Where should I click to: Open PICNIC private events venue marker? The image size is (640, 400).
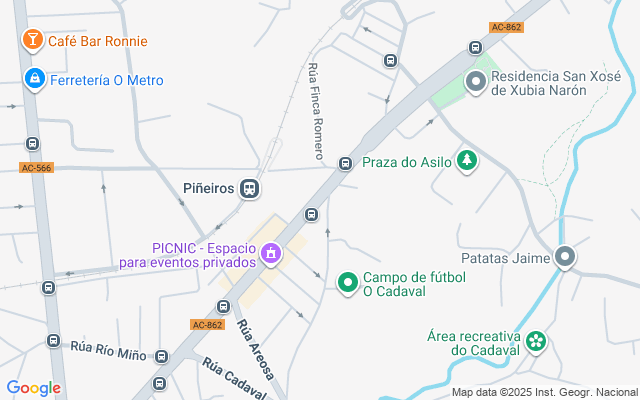(x=269, y=255)
